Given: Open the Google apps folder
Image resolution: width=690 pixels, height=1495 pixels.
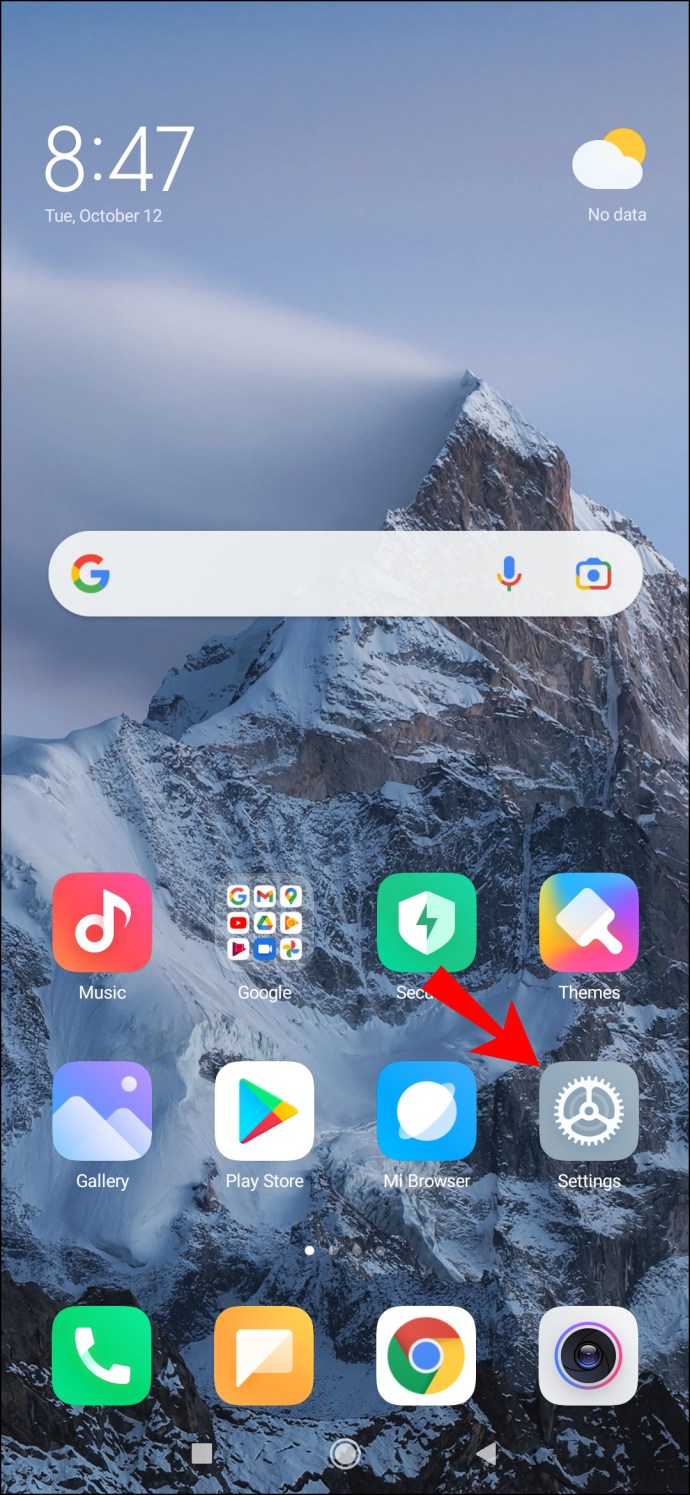Looking at the screenshot, I should [264, 922].
